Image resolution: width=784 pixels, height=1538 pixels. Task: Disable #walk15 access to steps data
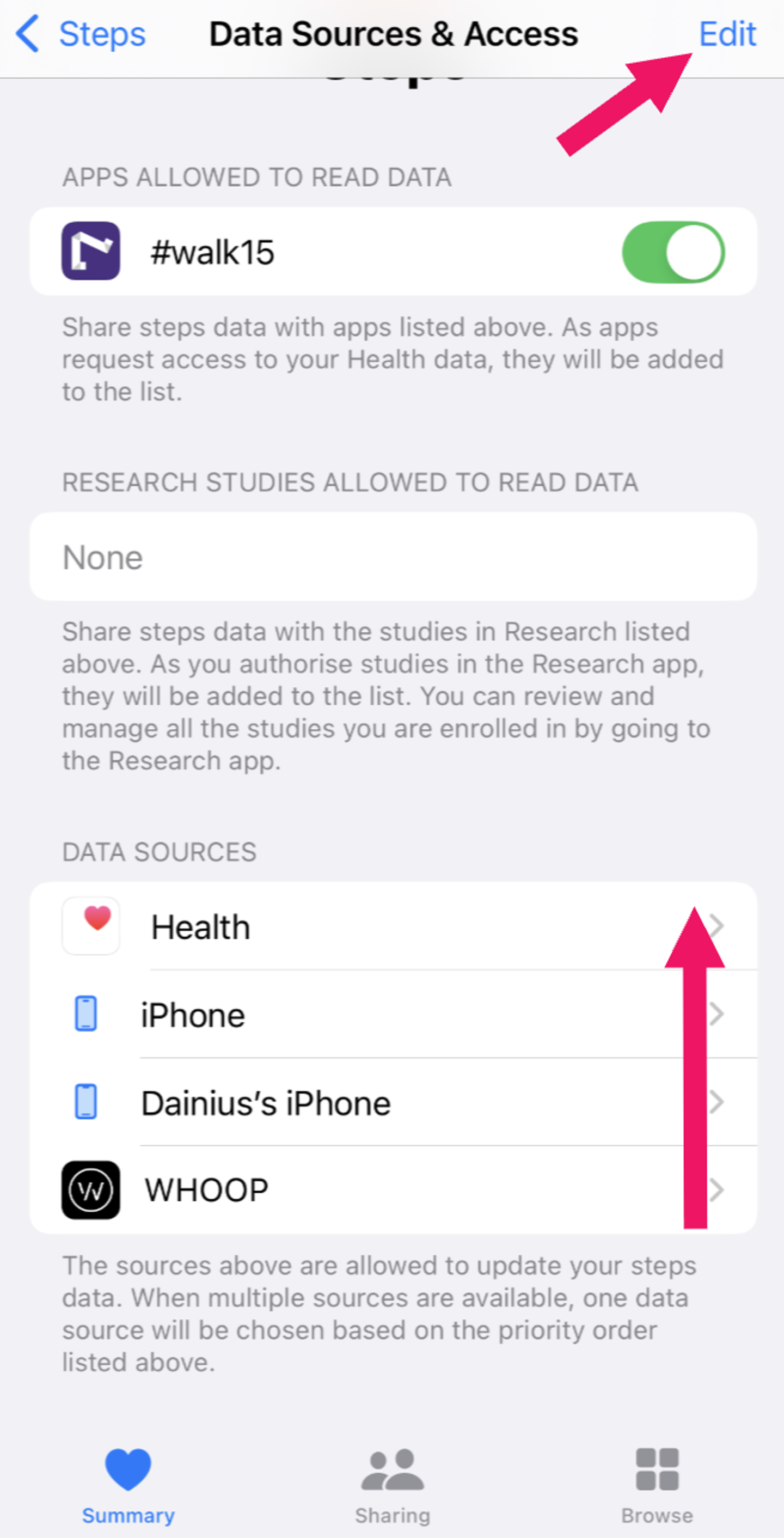[x=673, y=252]
